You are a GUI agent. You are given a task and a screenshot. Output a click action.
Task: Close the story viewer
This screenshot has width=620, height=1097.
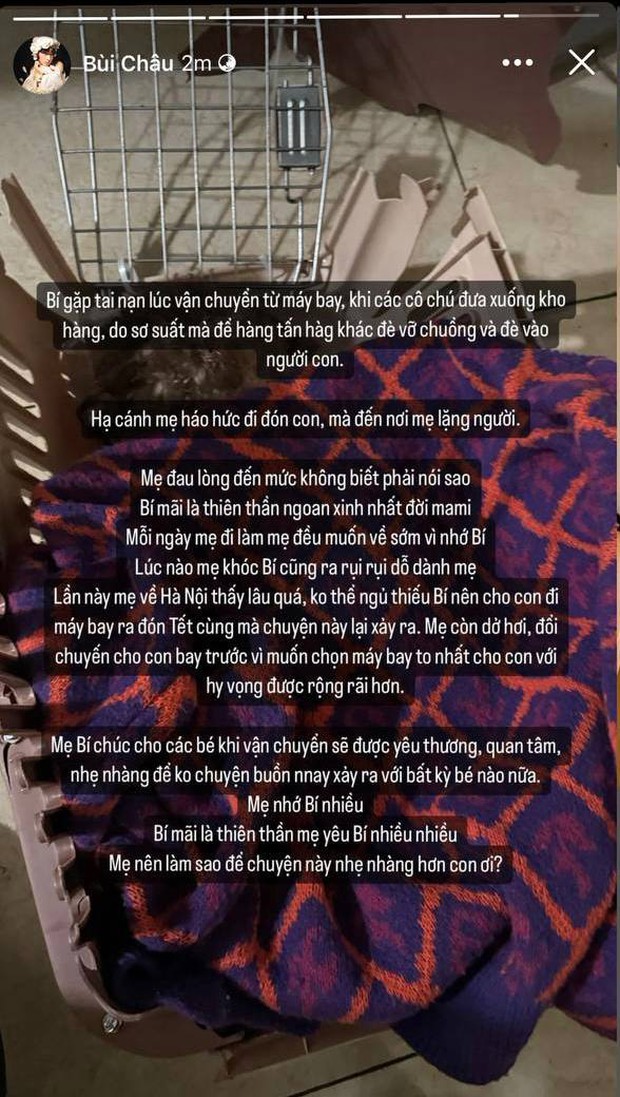581,63
